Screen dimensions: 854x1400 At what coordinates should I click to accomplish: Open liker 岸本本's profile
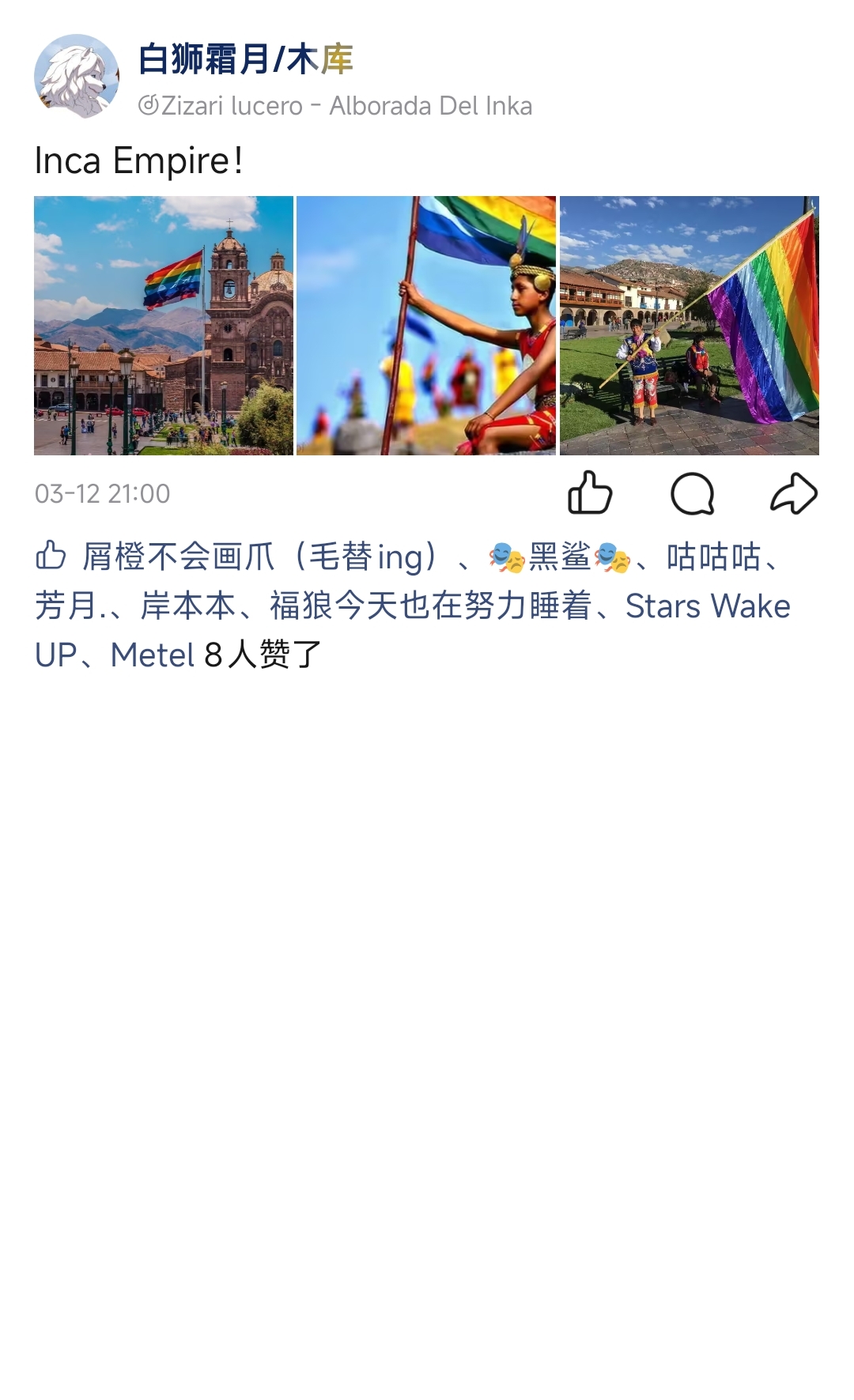click(188, 606)
